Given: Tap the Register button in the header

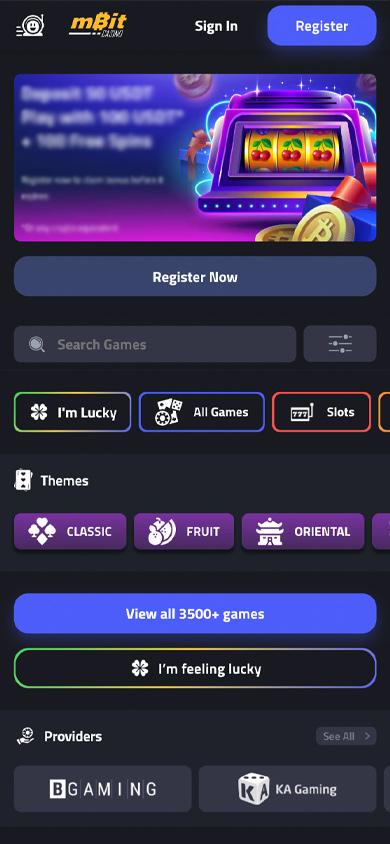Looking at the screenshot, I should click(322, 26).
